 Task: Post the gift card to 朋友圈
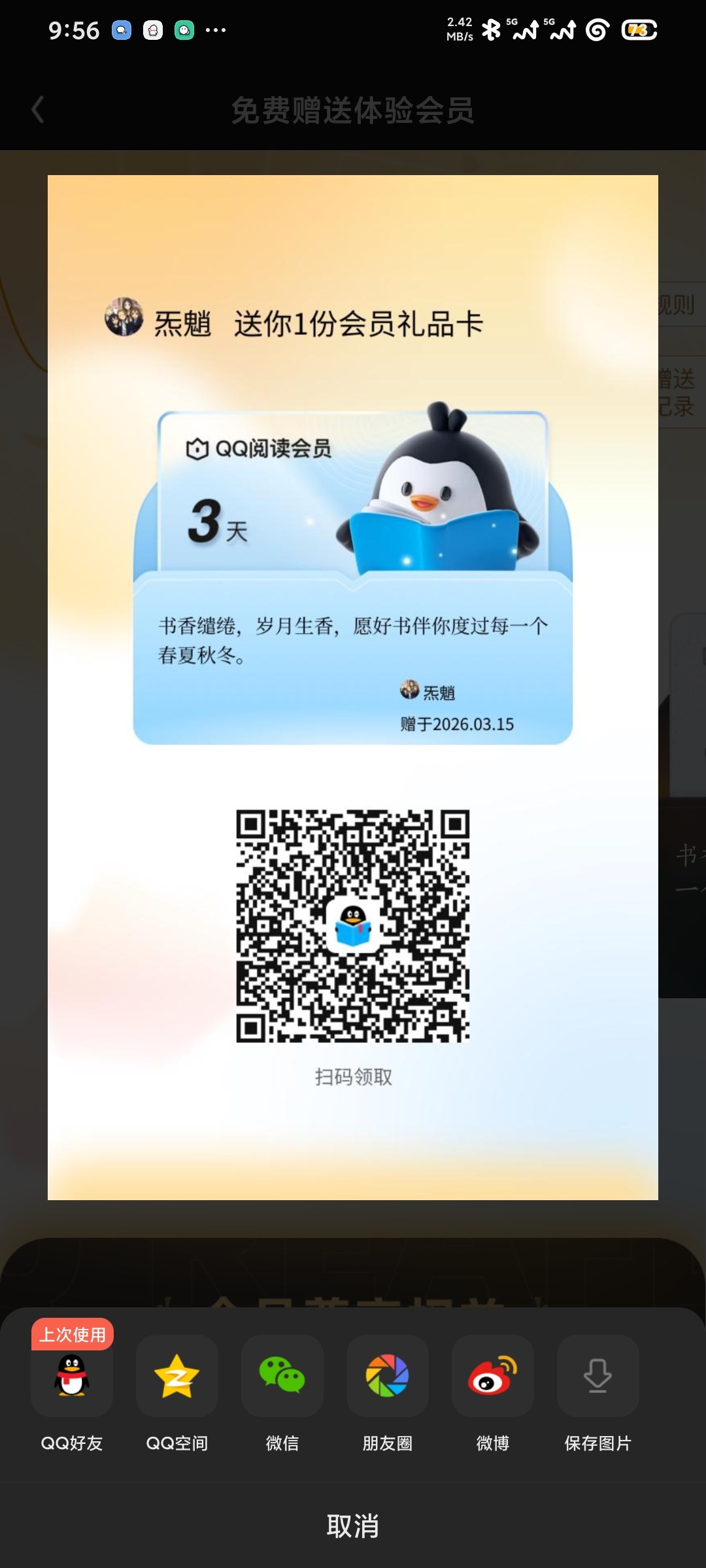tap(388, 1376)
